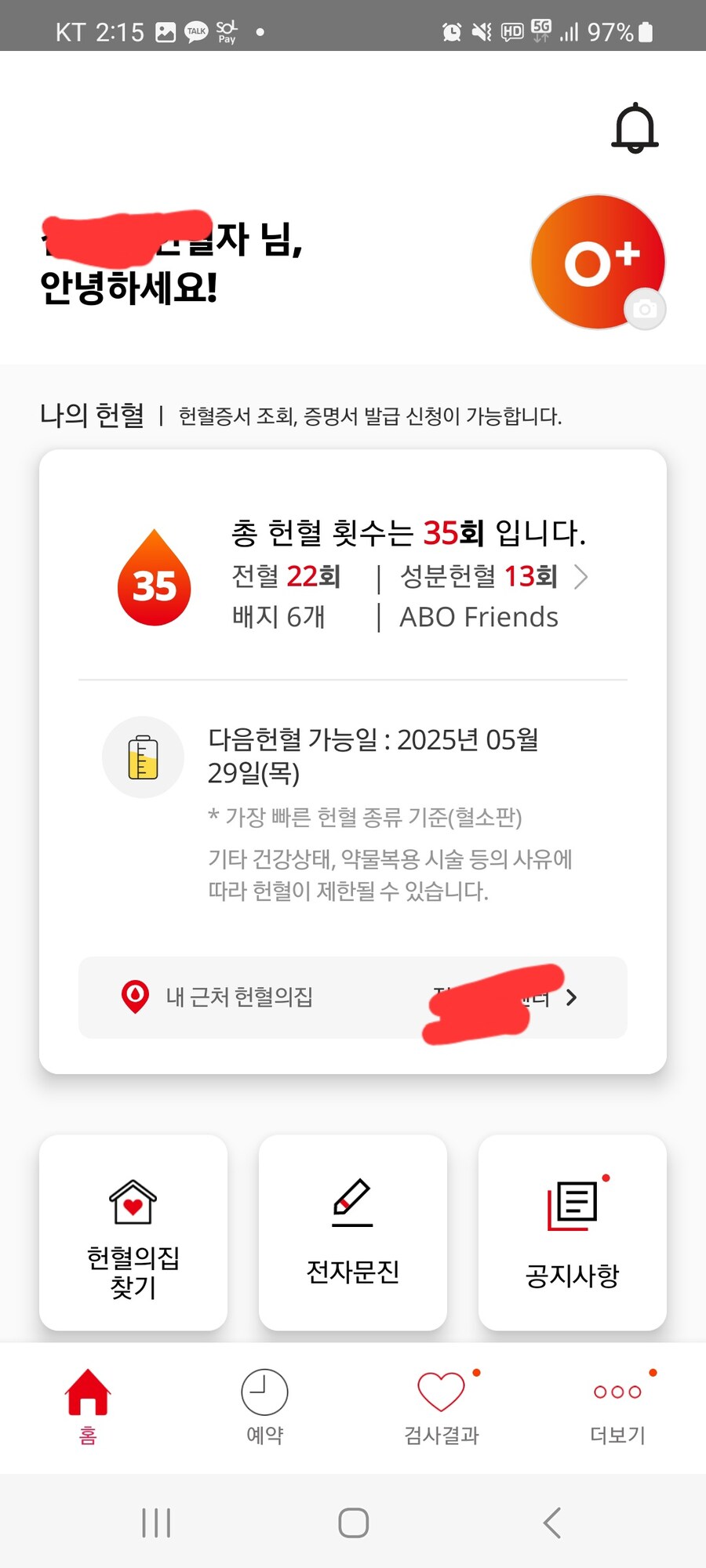
Task: Open the 공지사항 notice icon
Action: [x=572, y=1205]
